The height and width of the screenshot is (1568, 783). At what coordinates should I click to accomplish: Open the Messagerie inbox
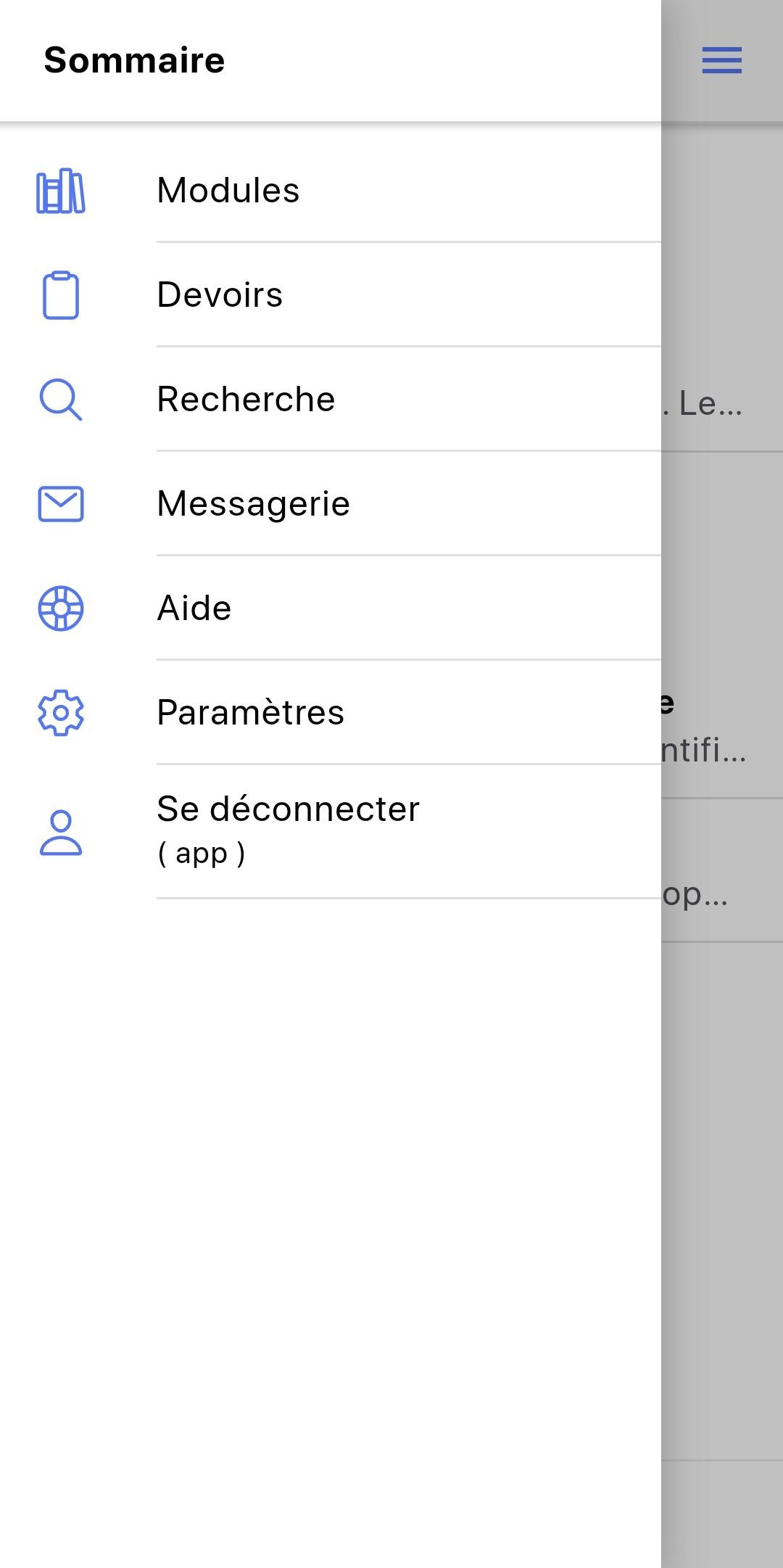pyautogui.click(x=253, y=504)
